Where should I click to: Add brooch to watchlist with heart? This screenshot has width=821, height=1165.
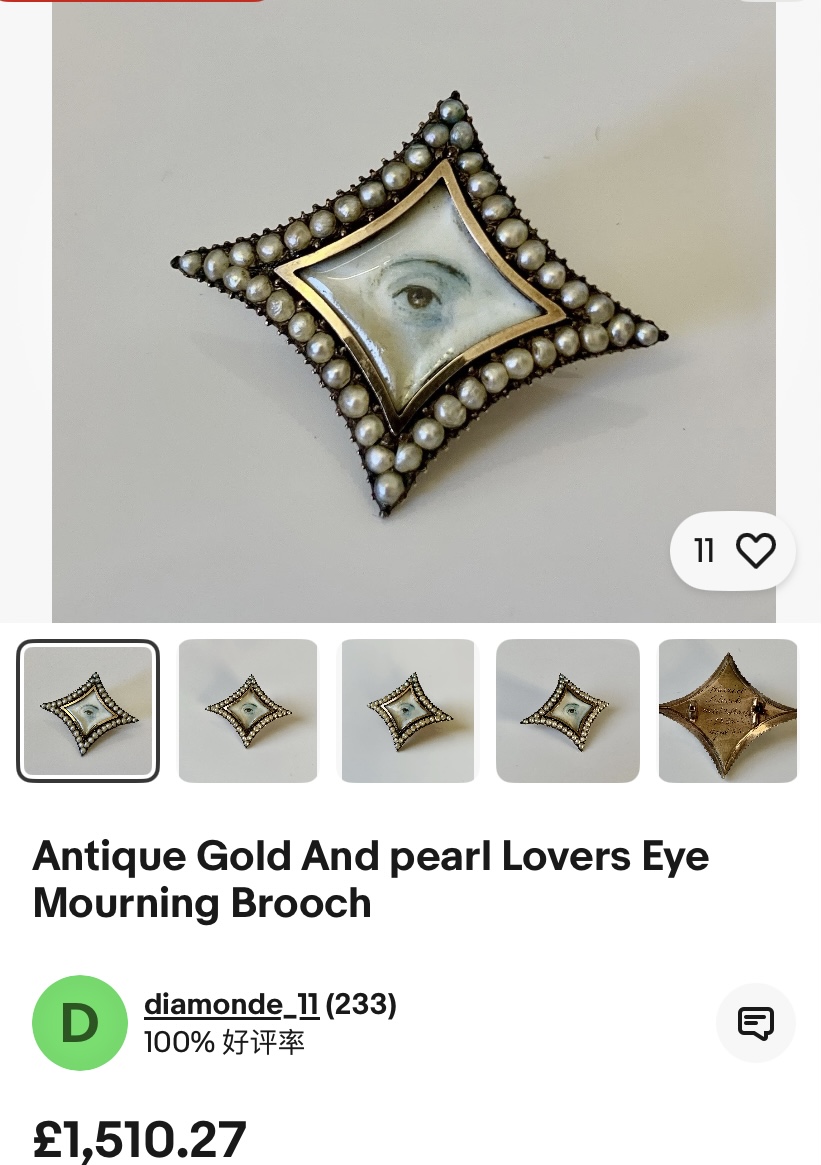click(755, 551)
